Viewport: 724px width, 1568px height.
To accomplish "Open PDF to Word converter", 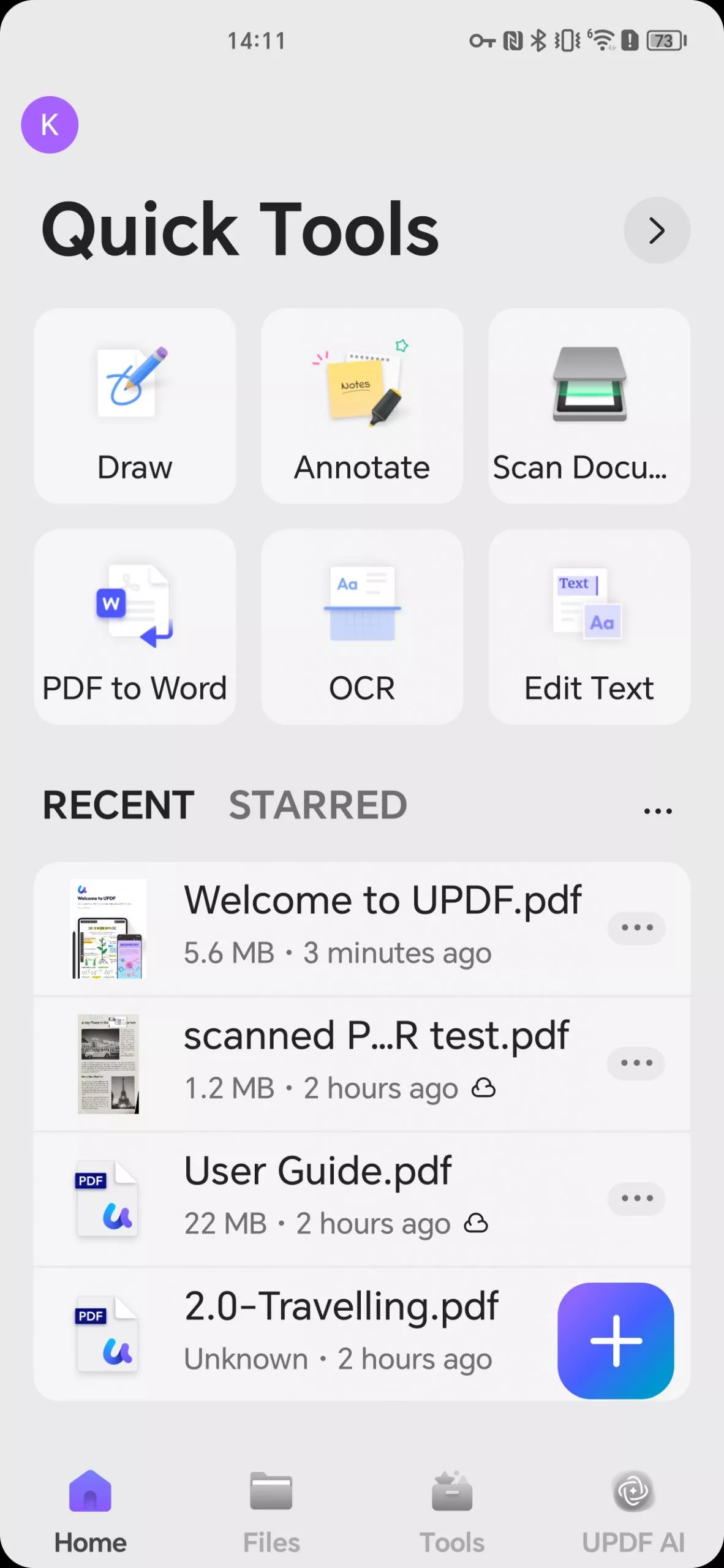I will 135,627.
